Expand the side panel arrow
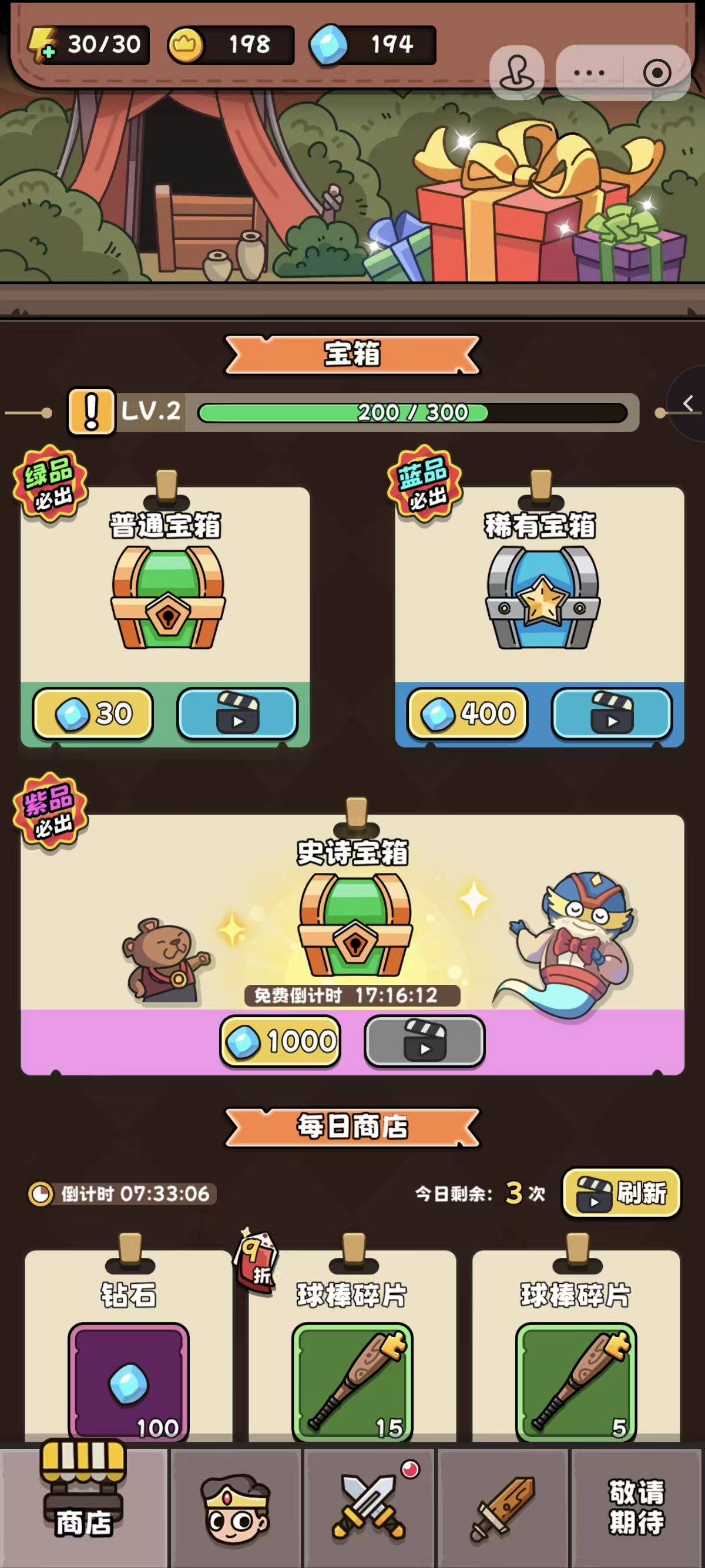This screenshot has width=705, height=1568. pos(688,403)
